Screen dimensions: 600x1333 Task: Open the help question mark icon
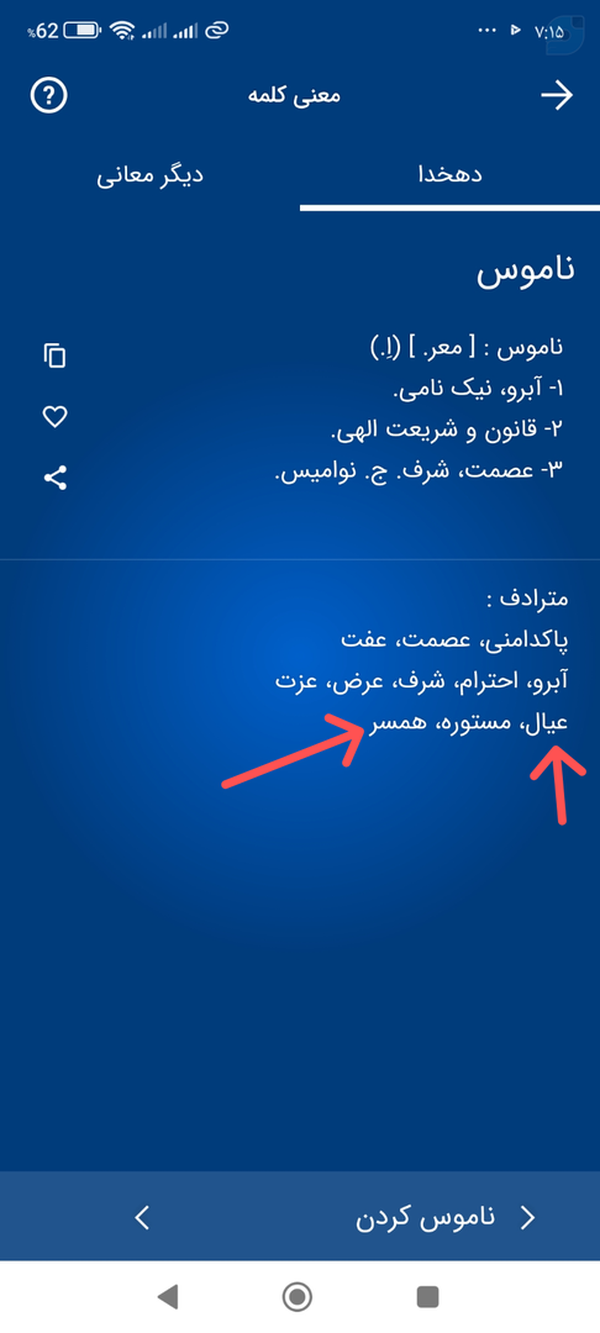click(x=49, y=96)
